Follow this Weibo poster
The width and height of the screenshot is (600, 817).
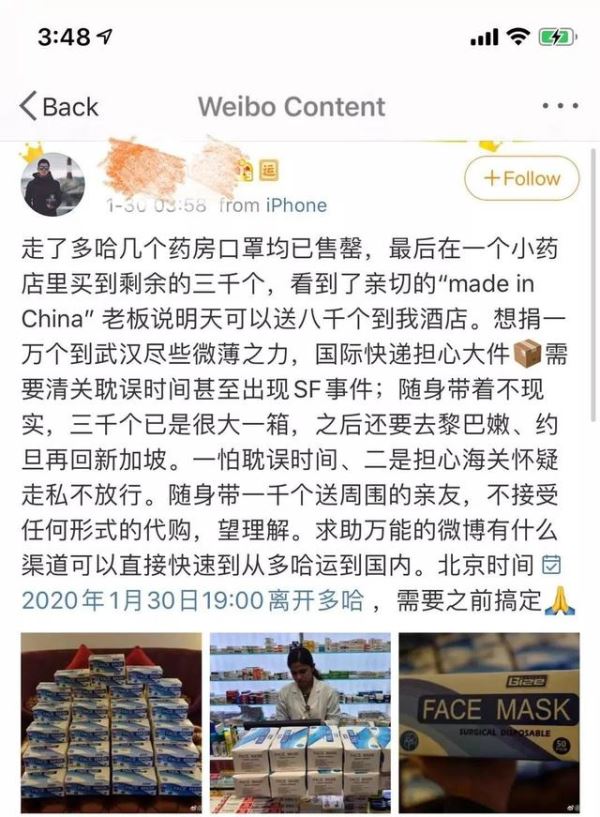point(521,179)
